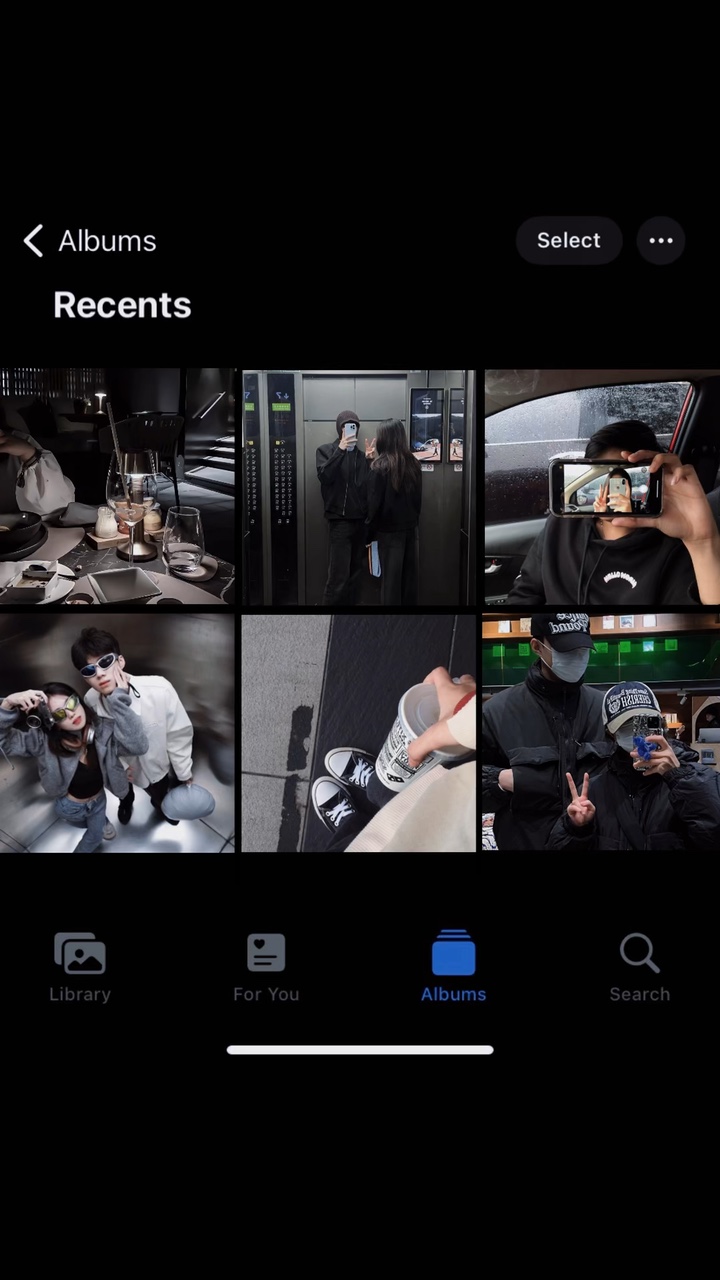Open the car window phone photo
Image resolution: width=720 pixels, height=1280 pixels.
click(x=602, y=487)
